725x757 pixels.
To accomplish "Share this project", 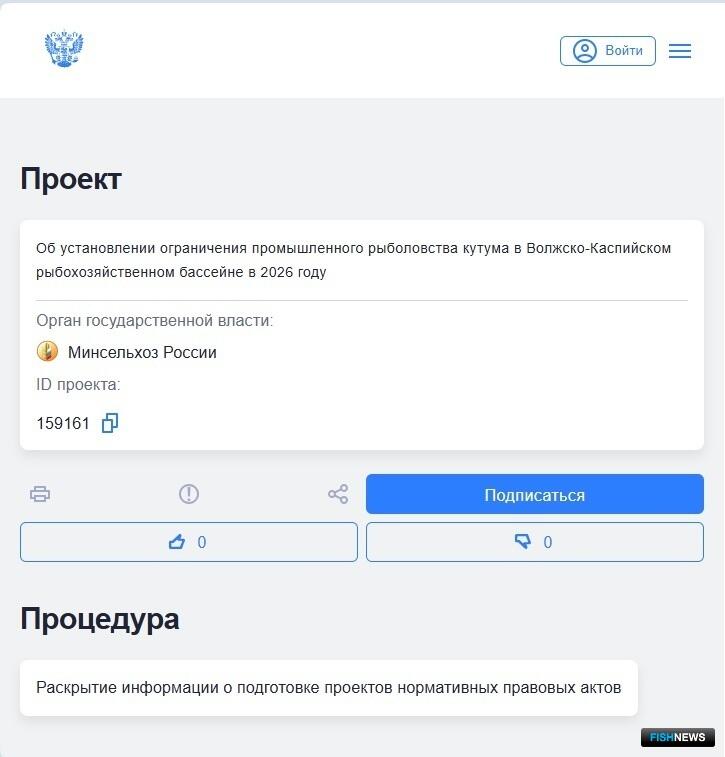I will coord(338,494).
